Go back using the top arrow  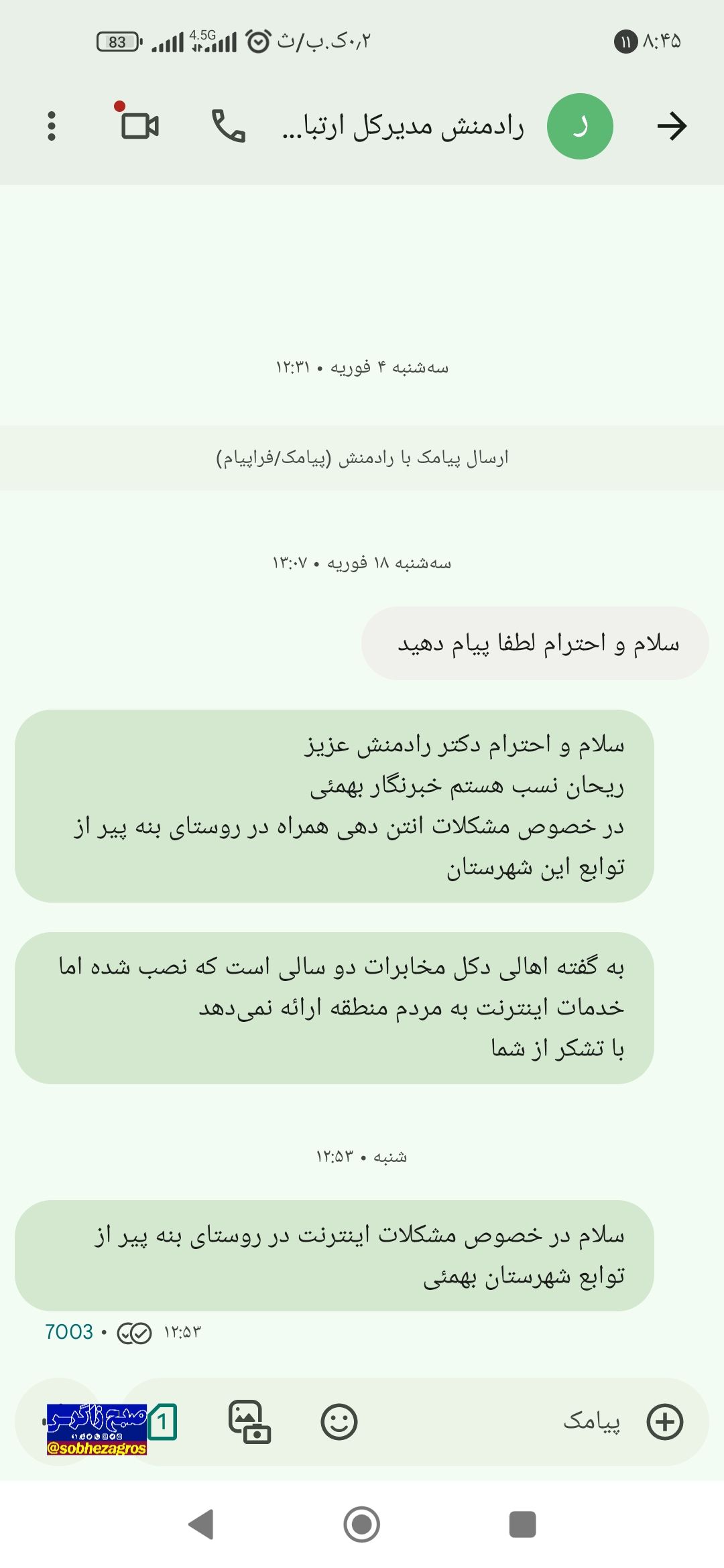click(x=672, y=126)
